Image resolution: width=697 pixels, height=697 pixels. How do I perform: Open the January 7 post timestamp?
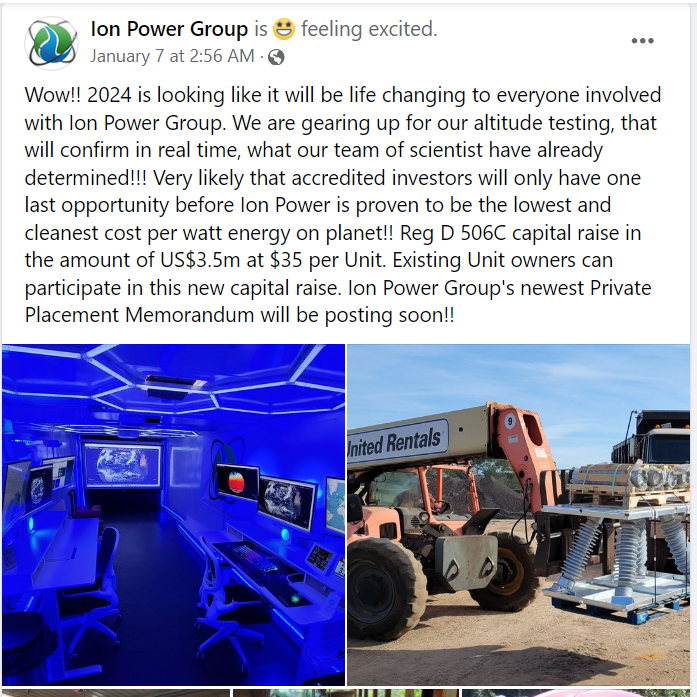point(172,57)
